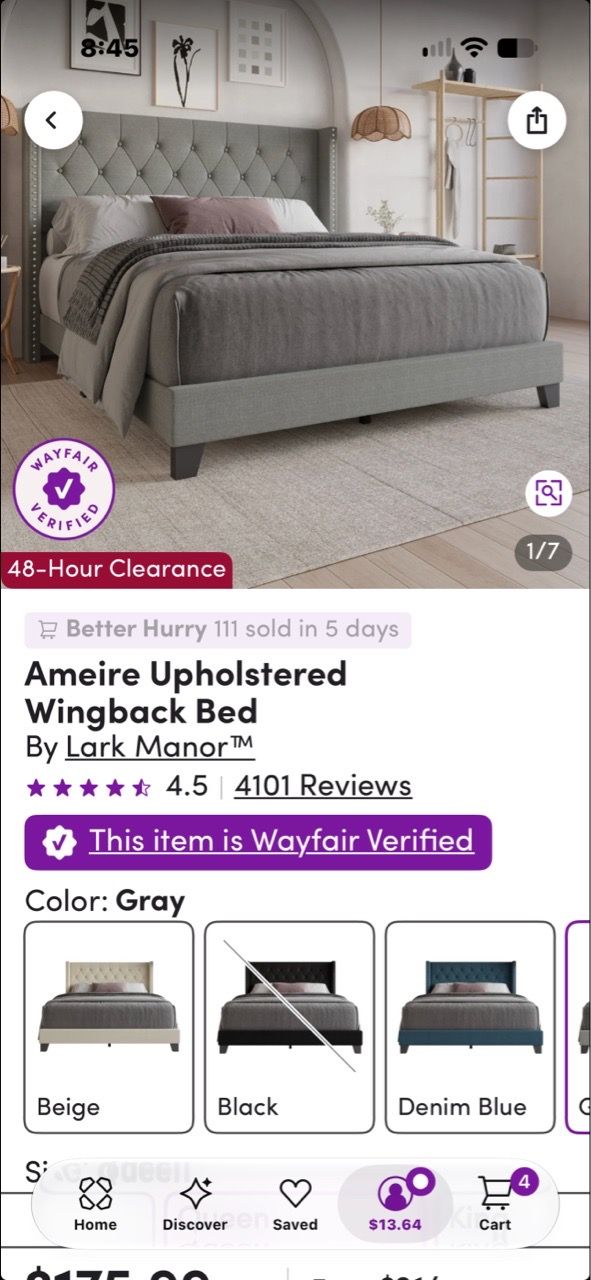Select the Beige color option

tap(108, 1027)
